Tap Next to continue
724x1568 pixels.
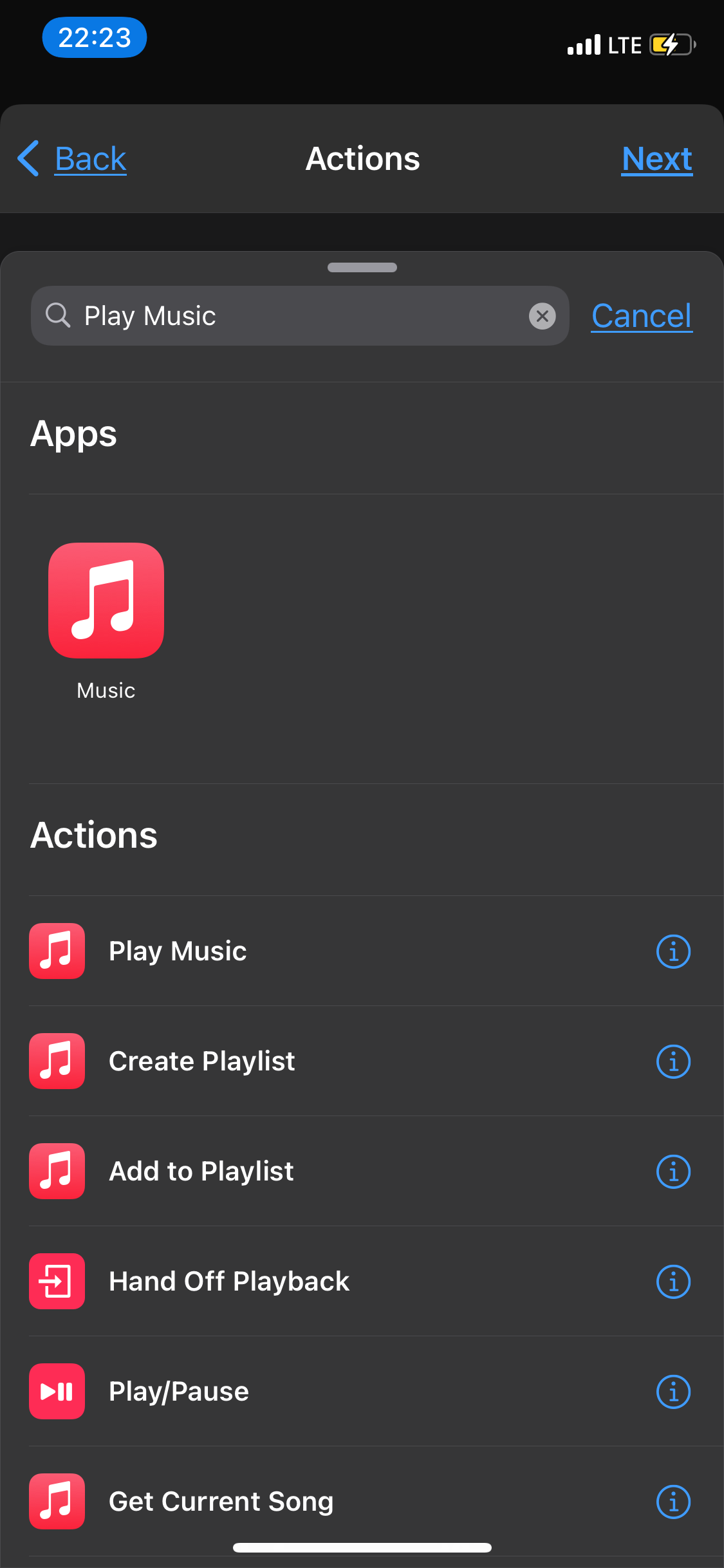[x=656, y=159]
